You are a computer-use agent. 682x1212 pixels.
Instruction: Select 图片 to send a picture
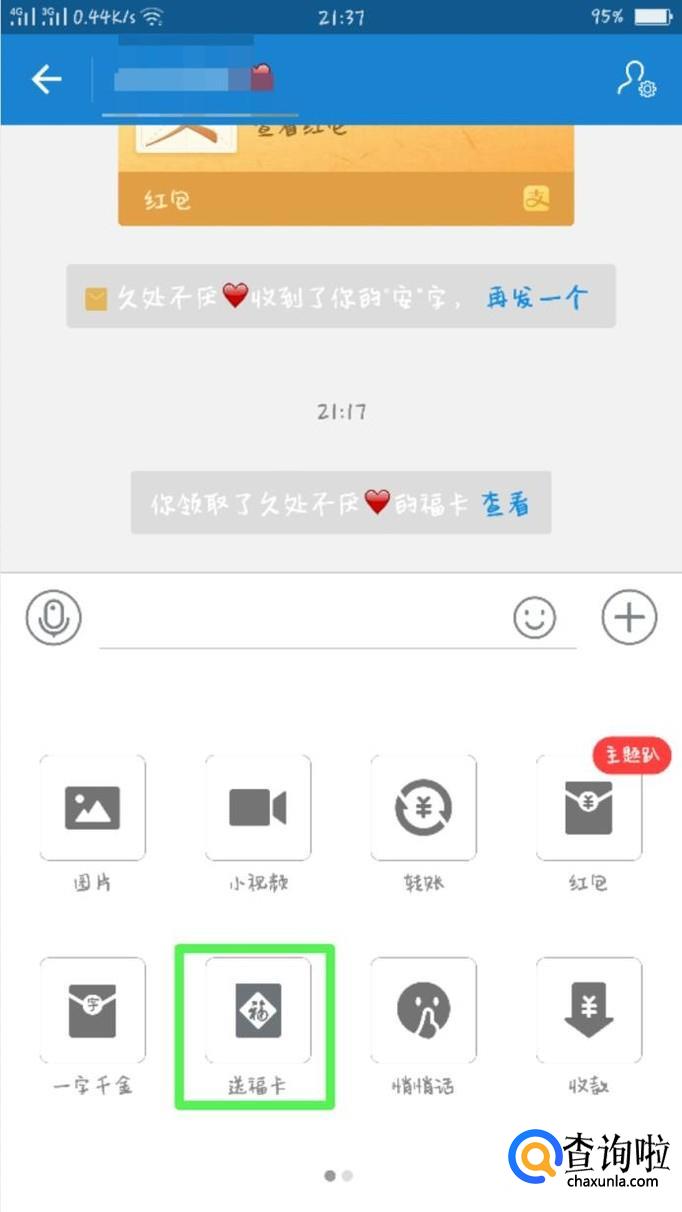tap(93, 808)
